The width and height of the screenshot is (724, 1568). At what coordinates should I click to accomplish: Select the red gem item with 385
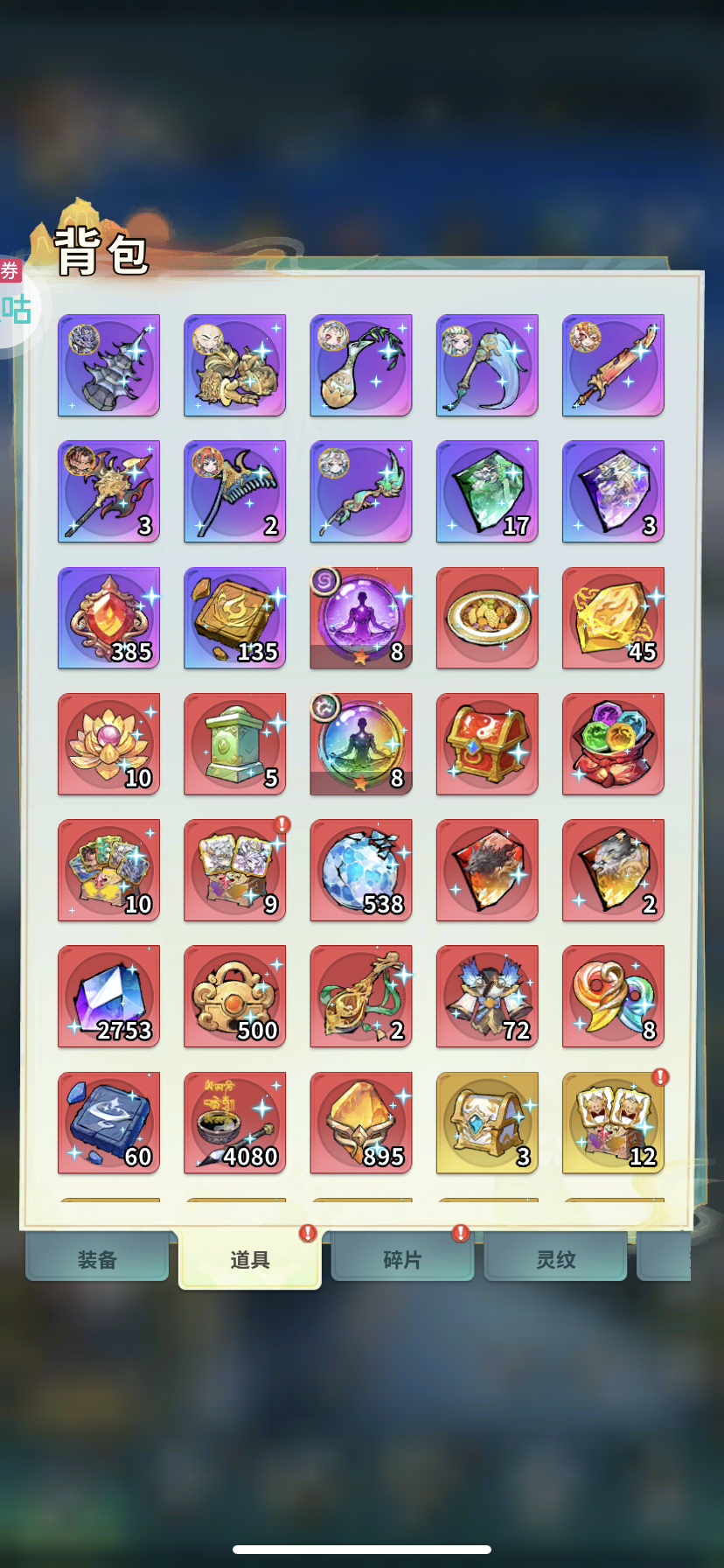tap(109, 618)
